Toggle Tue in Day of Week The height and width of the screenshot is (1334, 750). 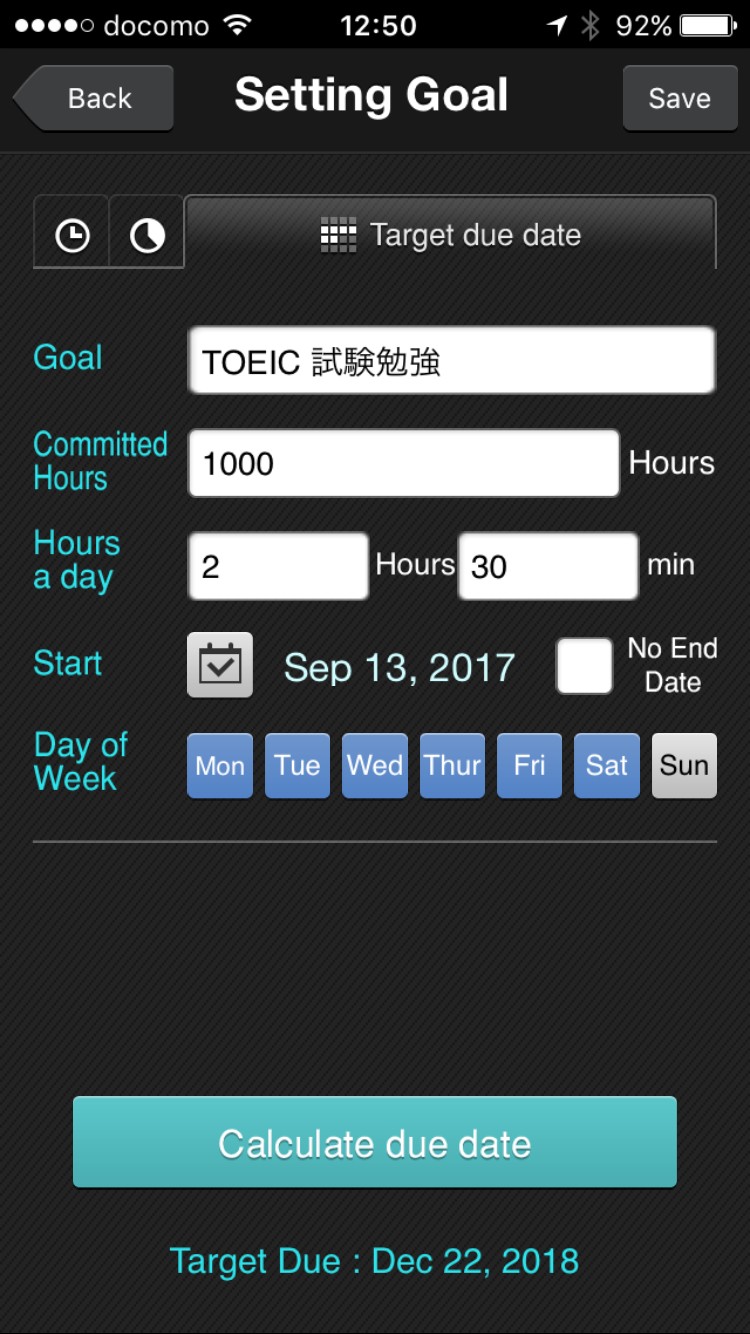coord(297,766)
